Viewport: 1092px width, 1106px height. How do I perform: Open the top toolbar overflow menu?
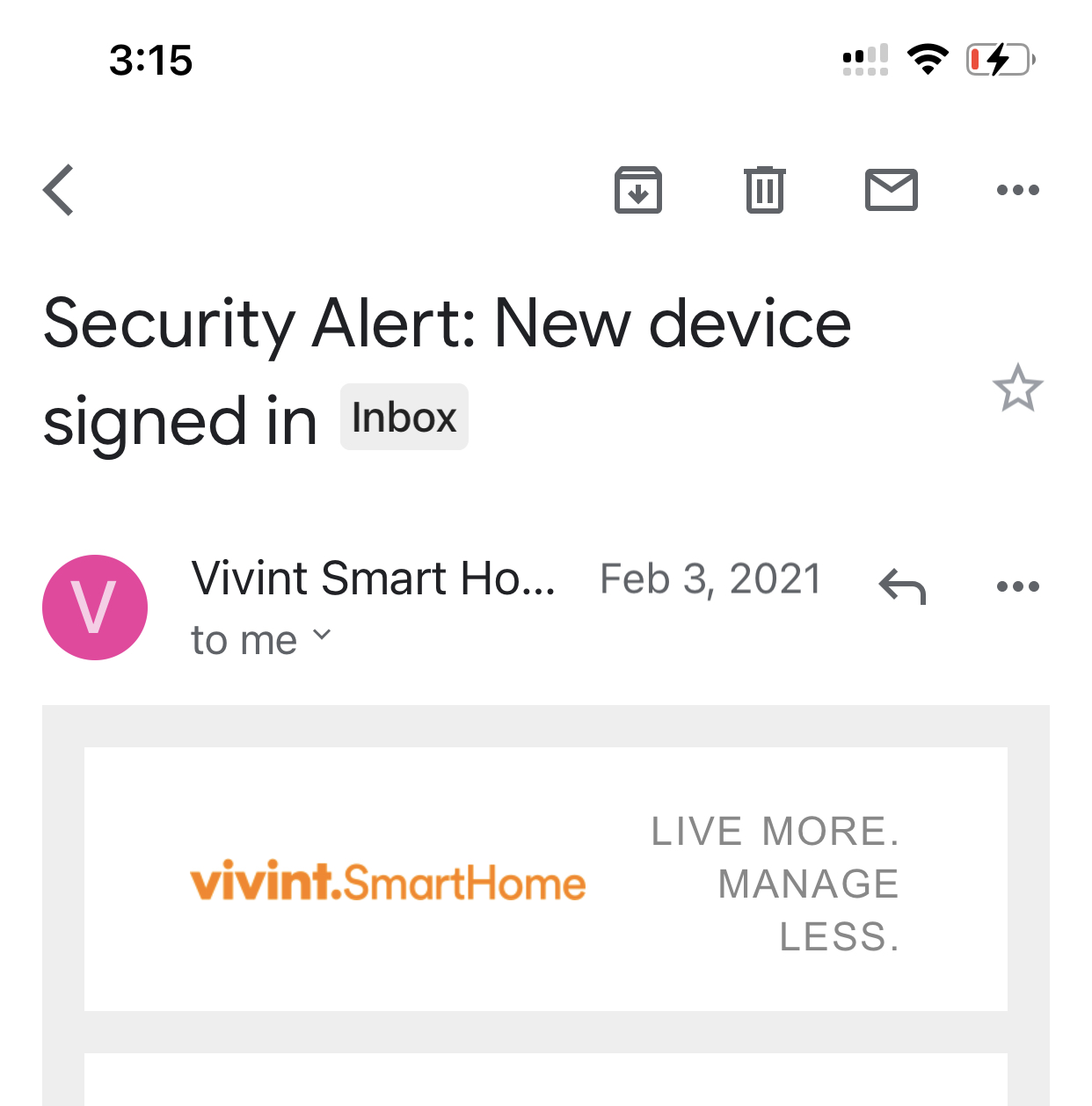[1017, 190]
